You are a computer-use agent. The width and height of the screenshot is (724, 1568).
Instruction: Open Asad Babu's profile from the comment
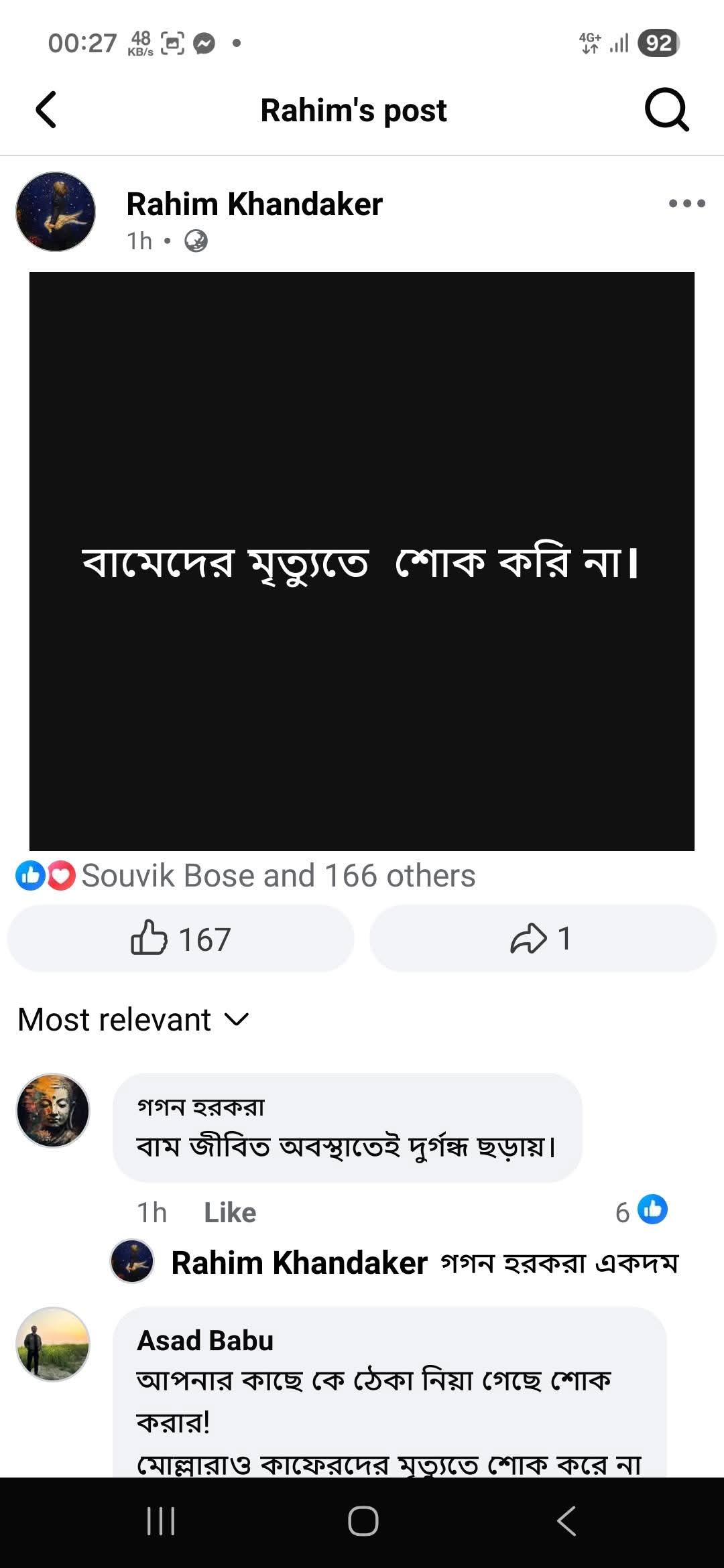tap(205, 1341)
